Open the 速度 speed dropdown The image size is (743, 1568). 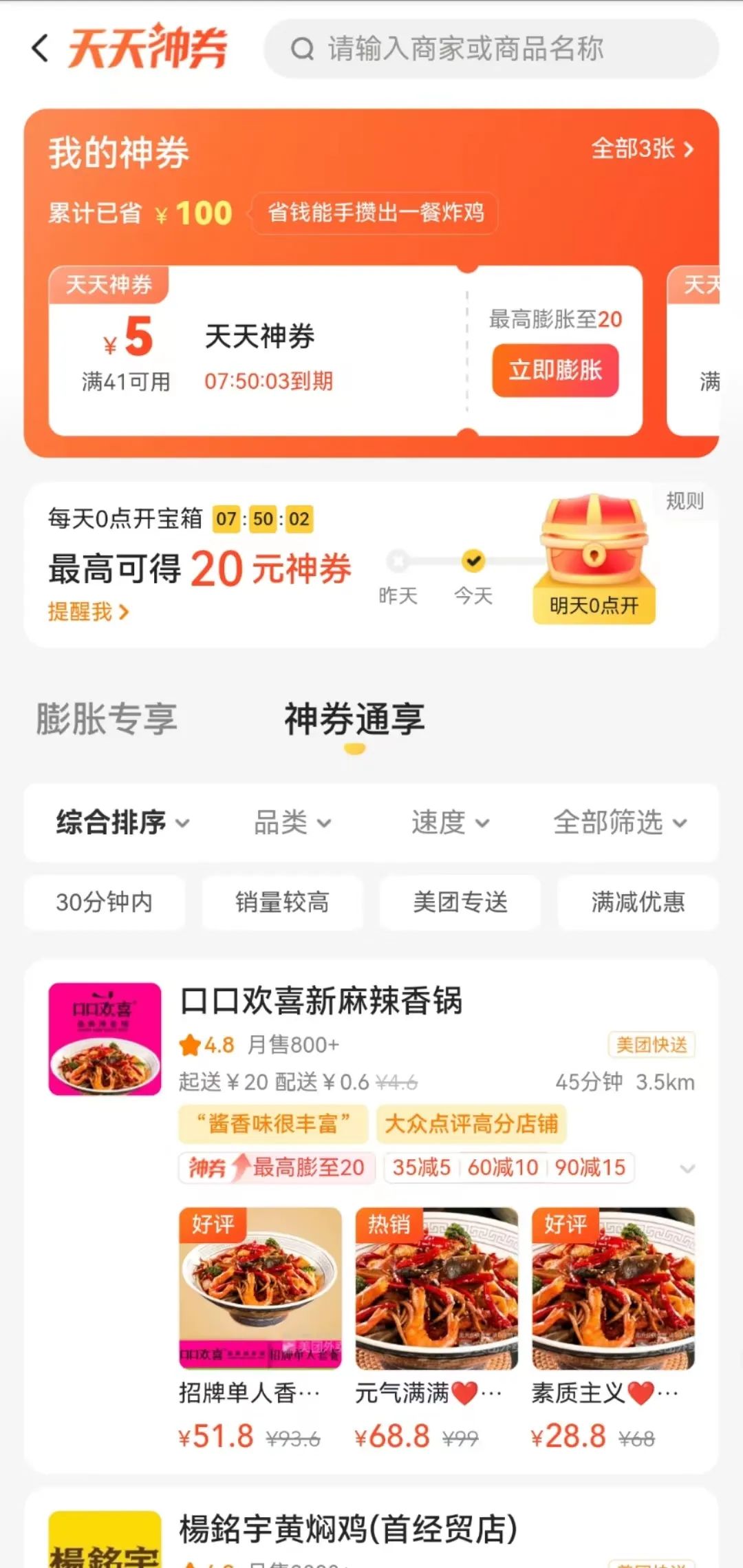click(x=450, y=823)
